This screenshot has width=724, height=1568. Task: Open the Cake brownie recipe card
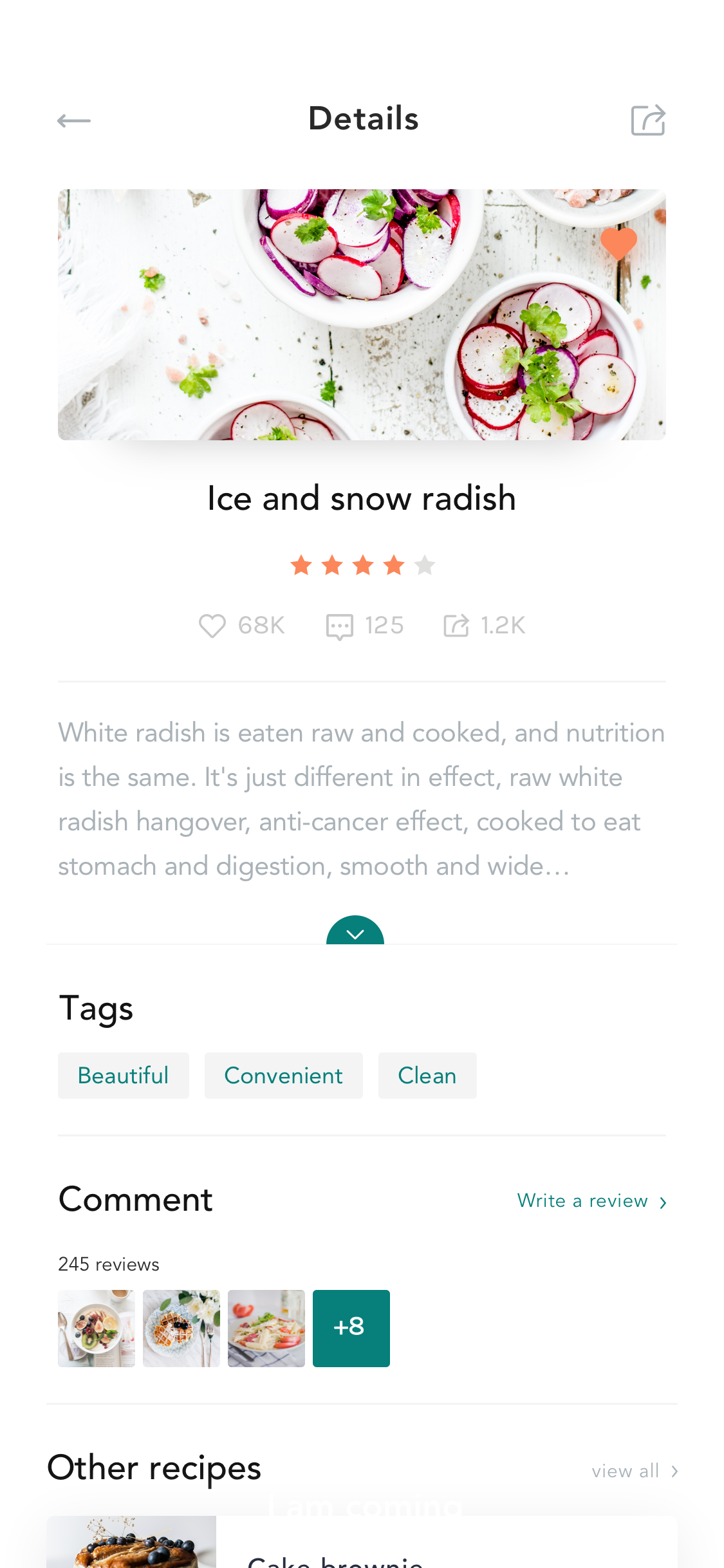tap(362, 1542)
